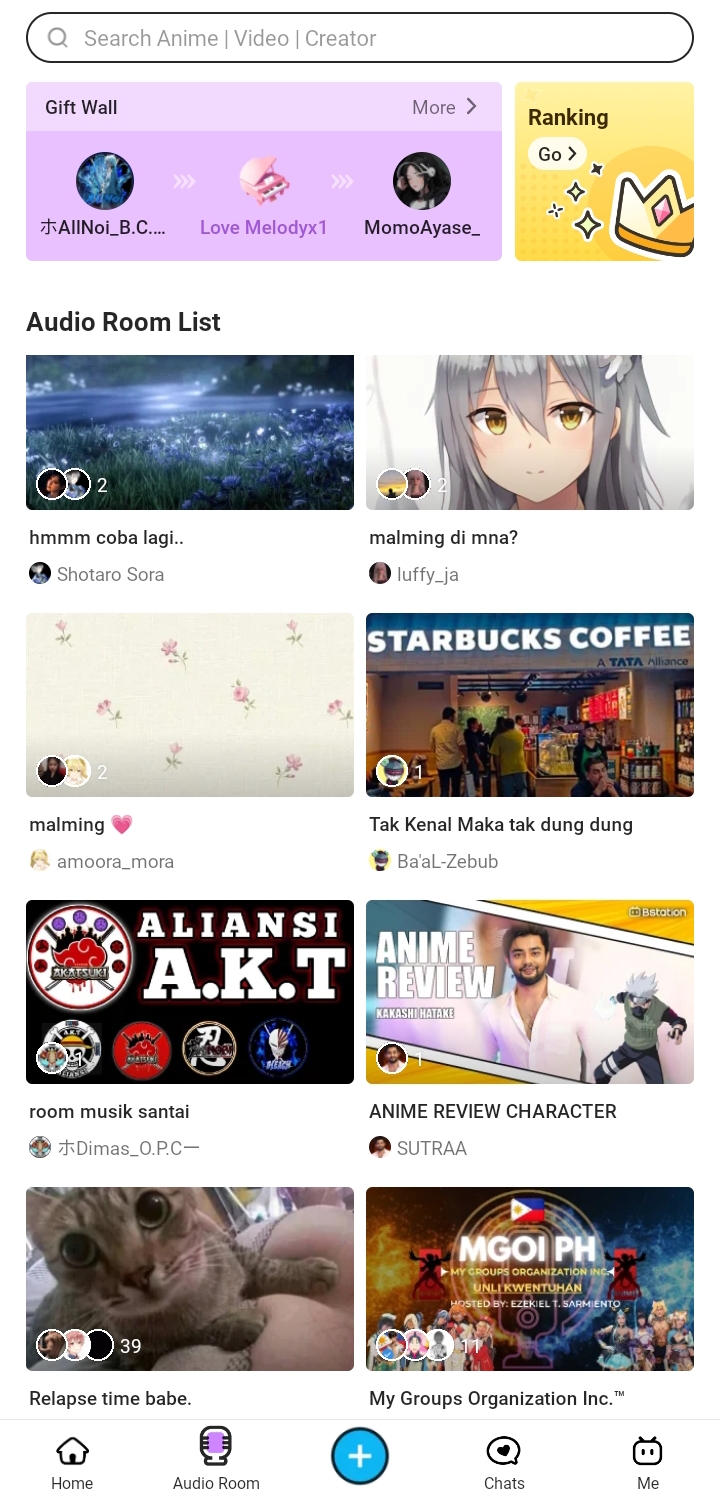Image resolution: width=720 pixels, height=1497 pixels.
Task: Enter the "Relapse time babe." room
Action: (x=190, y=1278)
